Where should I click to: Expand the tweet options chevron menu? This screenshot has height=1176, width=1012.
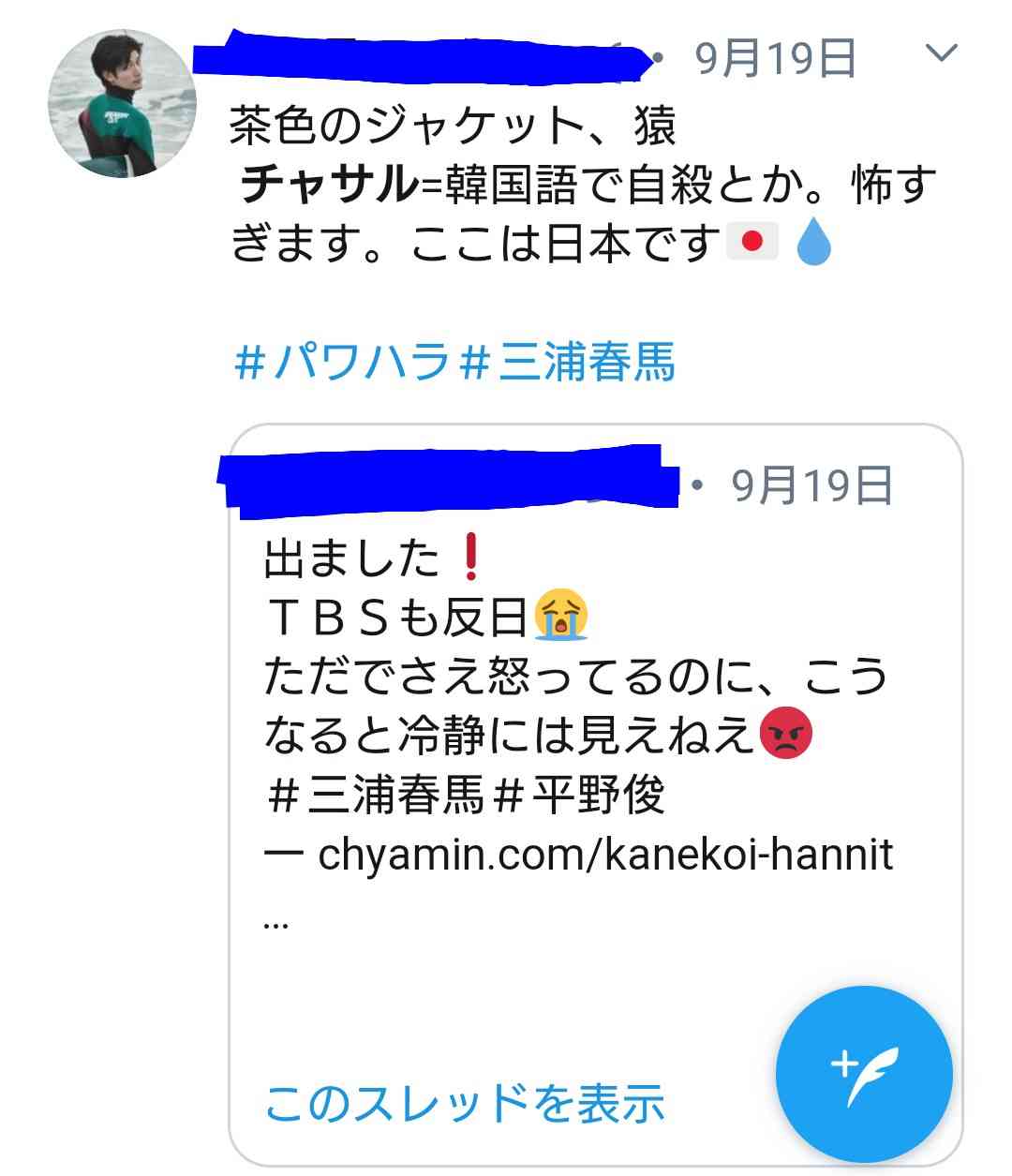(x=942, y=54)
